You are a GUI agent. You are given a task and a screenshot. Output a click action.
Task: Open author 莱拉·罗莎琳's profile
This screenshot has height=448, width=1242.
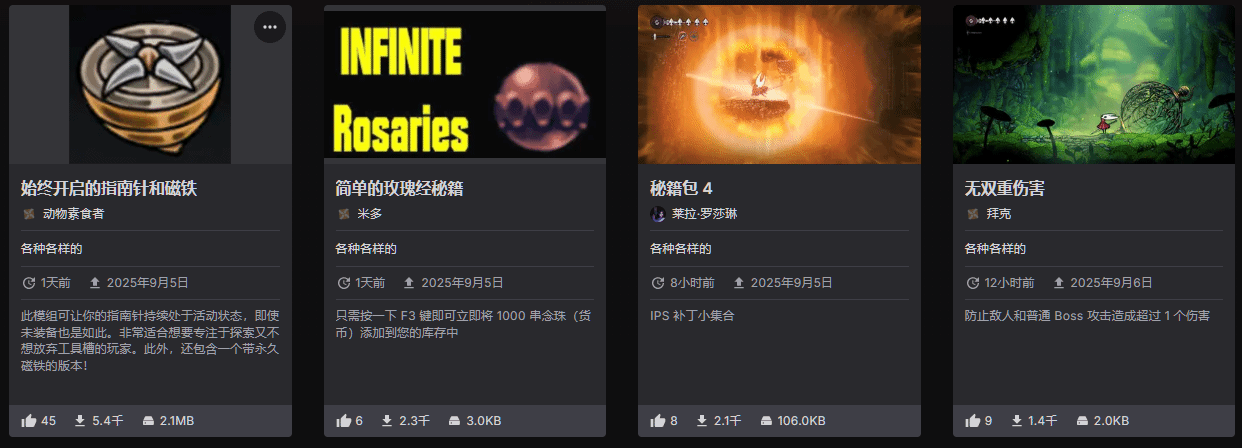pos(704,214)
